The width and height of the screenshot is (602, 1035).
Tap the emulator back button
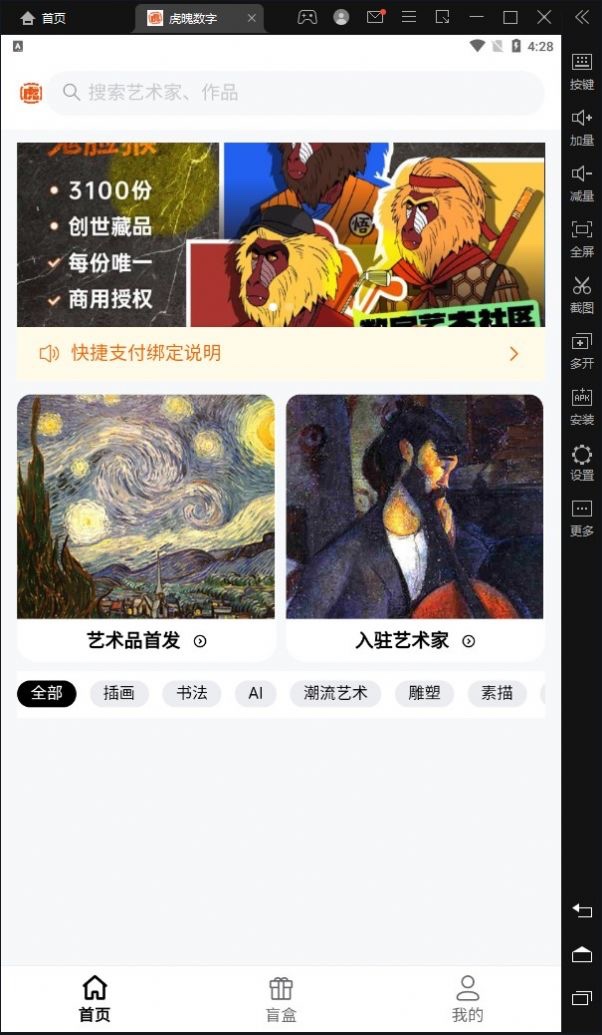click(582, 910)
